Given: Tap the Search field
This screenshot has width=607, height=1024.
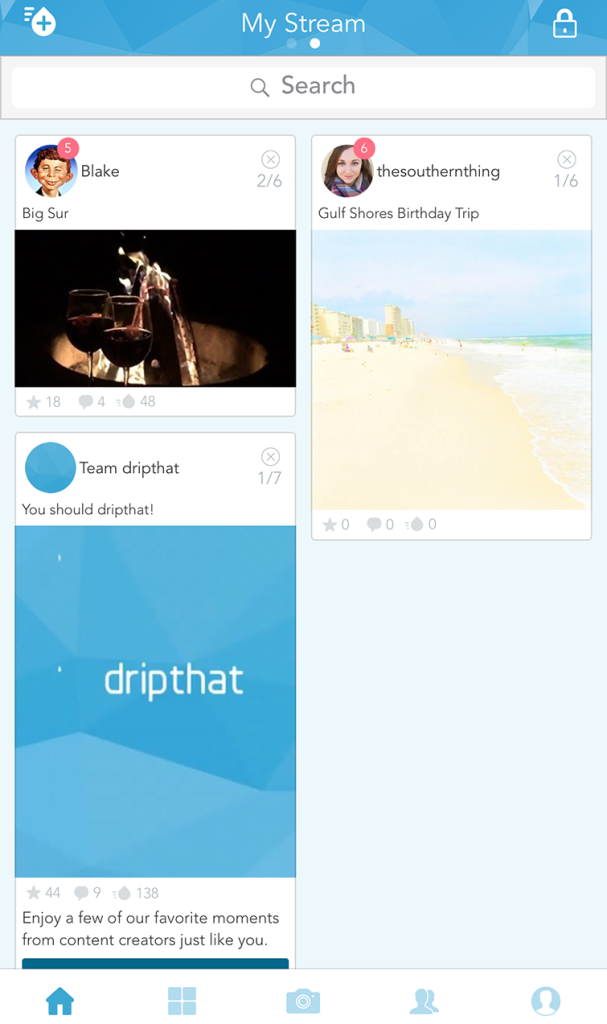Looking at the screenshot, I should tap(303, 86).
